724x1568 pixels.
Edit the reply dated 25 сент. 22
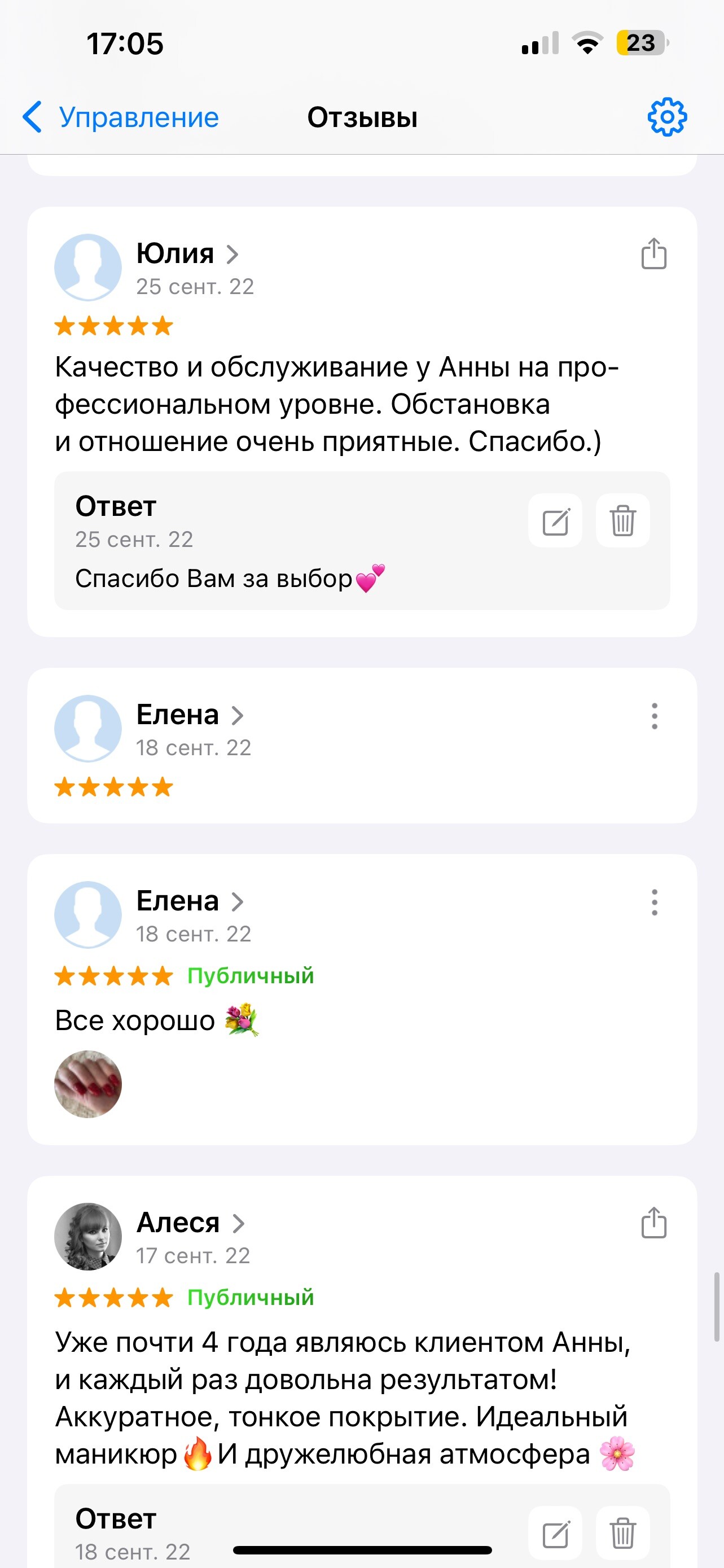pos(555,521)
